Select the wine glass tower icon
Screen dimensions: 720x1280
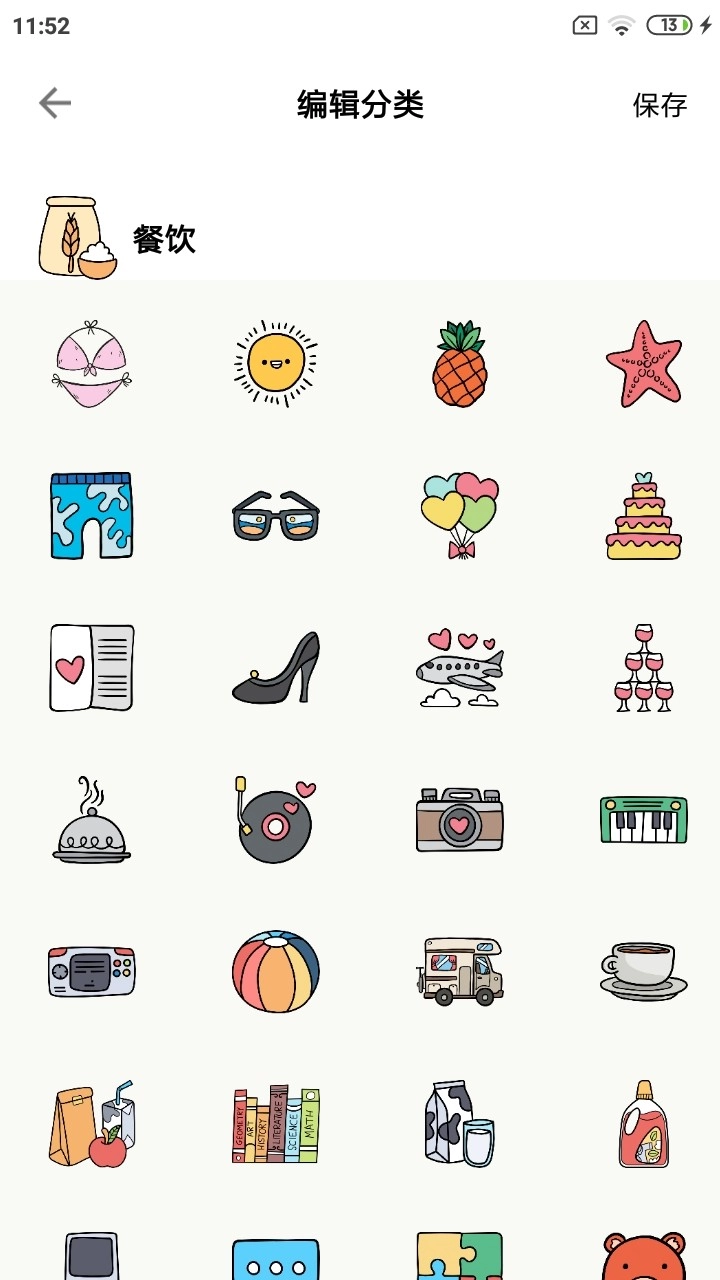point(643,668)
